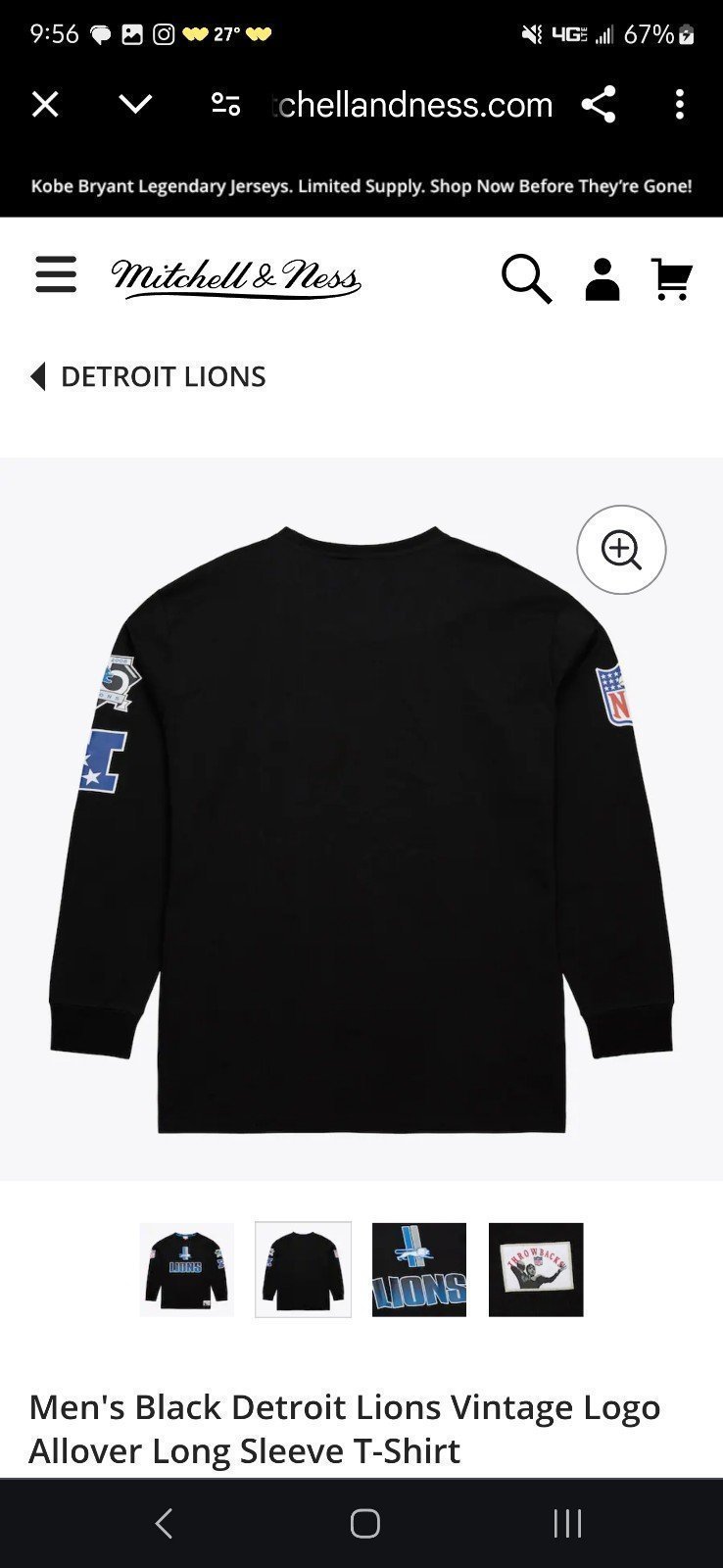Viewport: 723px width, 1568px height.
Task: Go to the phone's home screen
Action: [x=365, y=1523]
